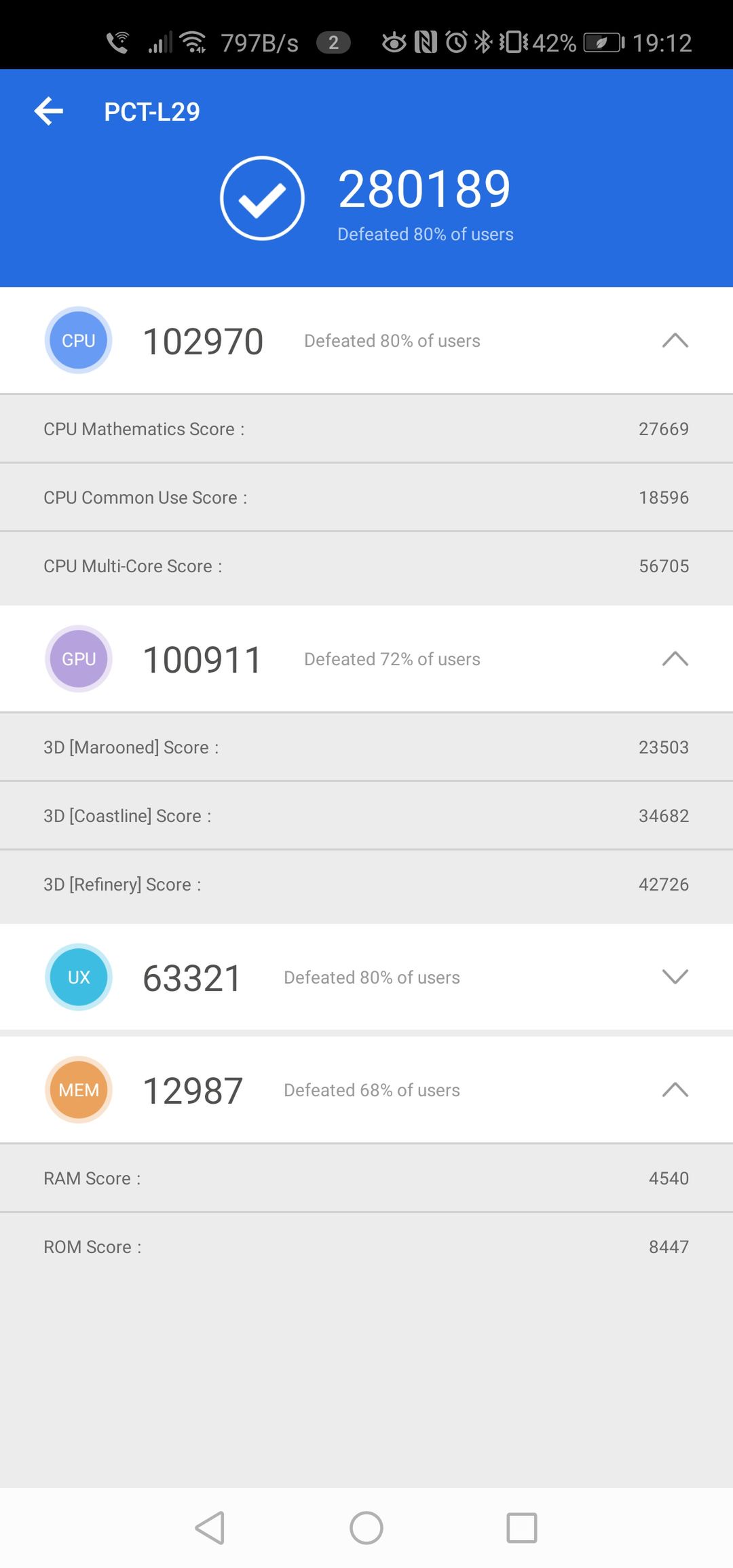Collapse the MEM score section
Screen dimensions: 733x1568
pos(675,1090)
